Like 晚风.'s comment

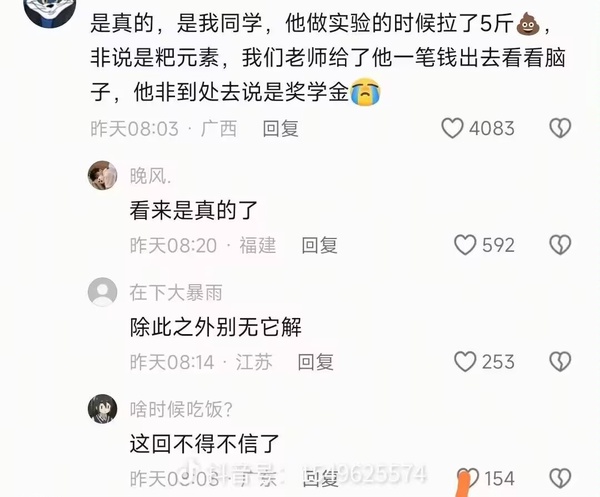[x=465, y=245]
